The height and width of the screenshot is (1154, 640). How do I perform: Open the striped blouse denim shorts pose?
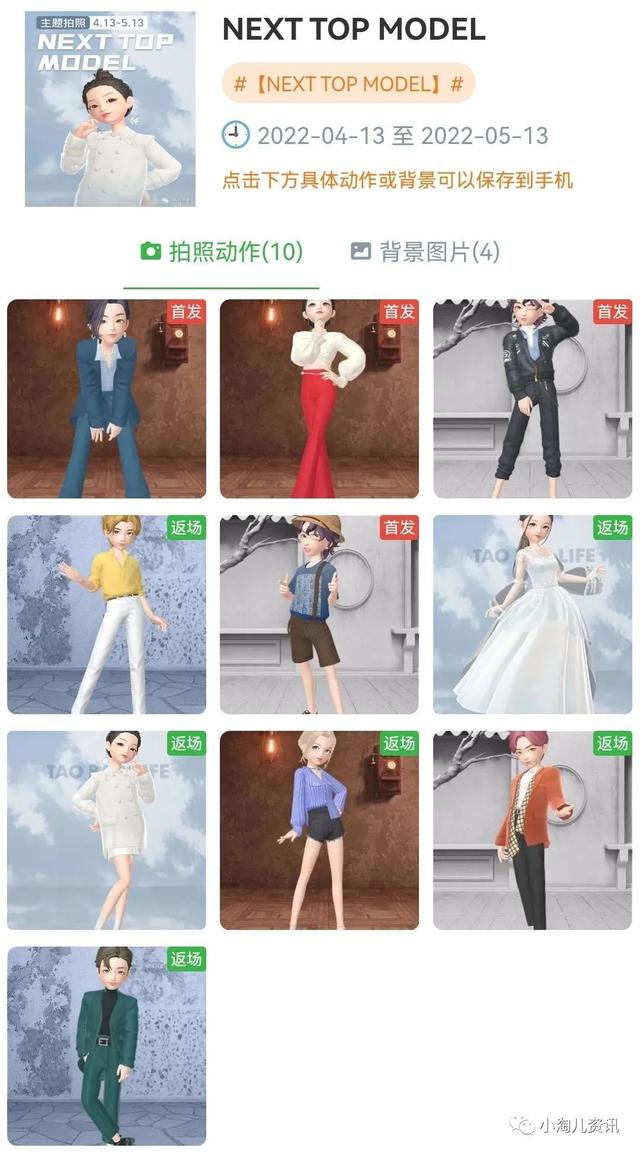319,830
